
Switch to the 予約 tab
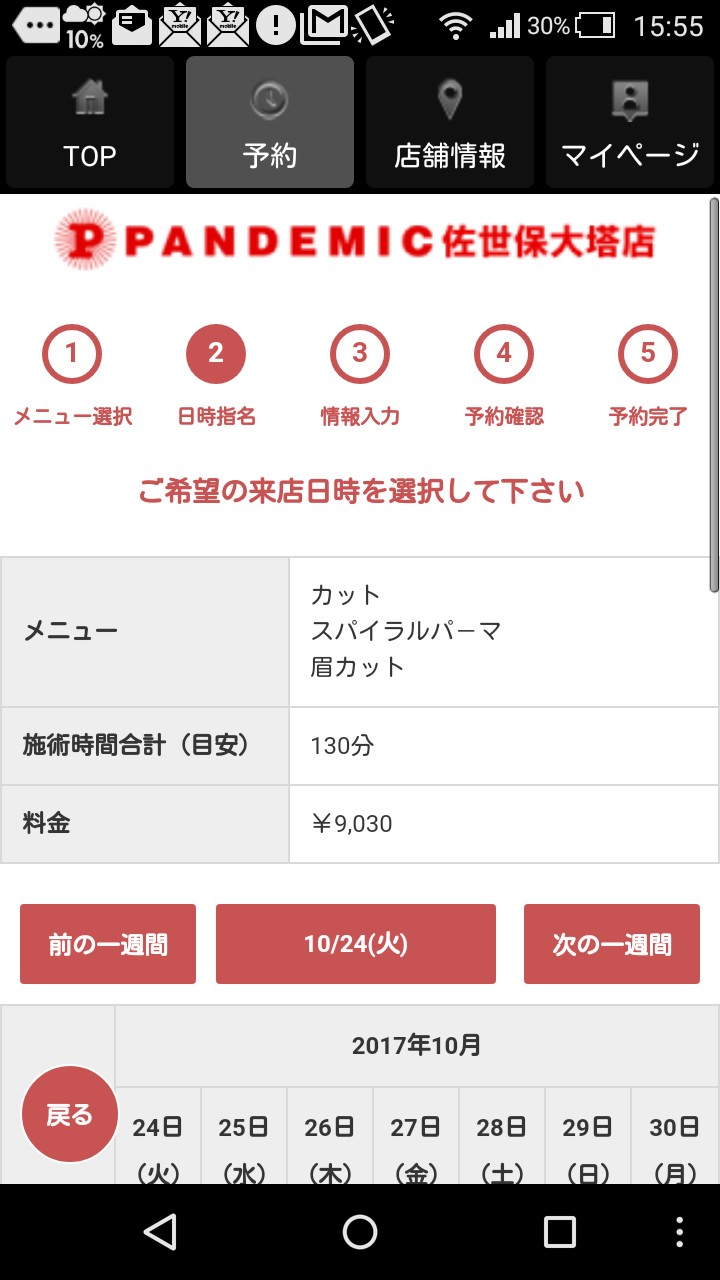[x=270, y=122]
